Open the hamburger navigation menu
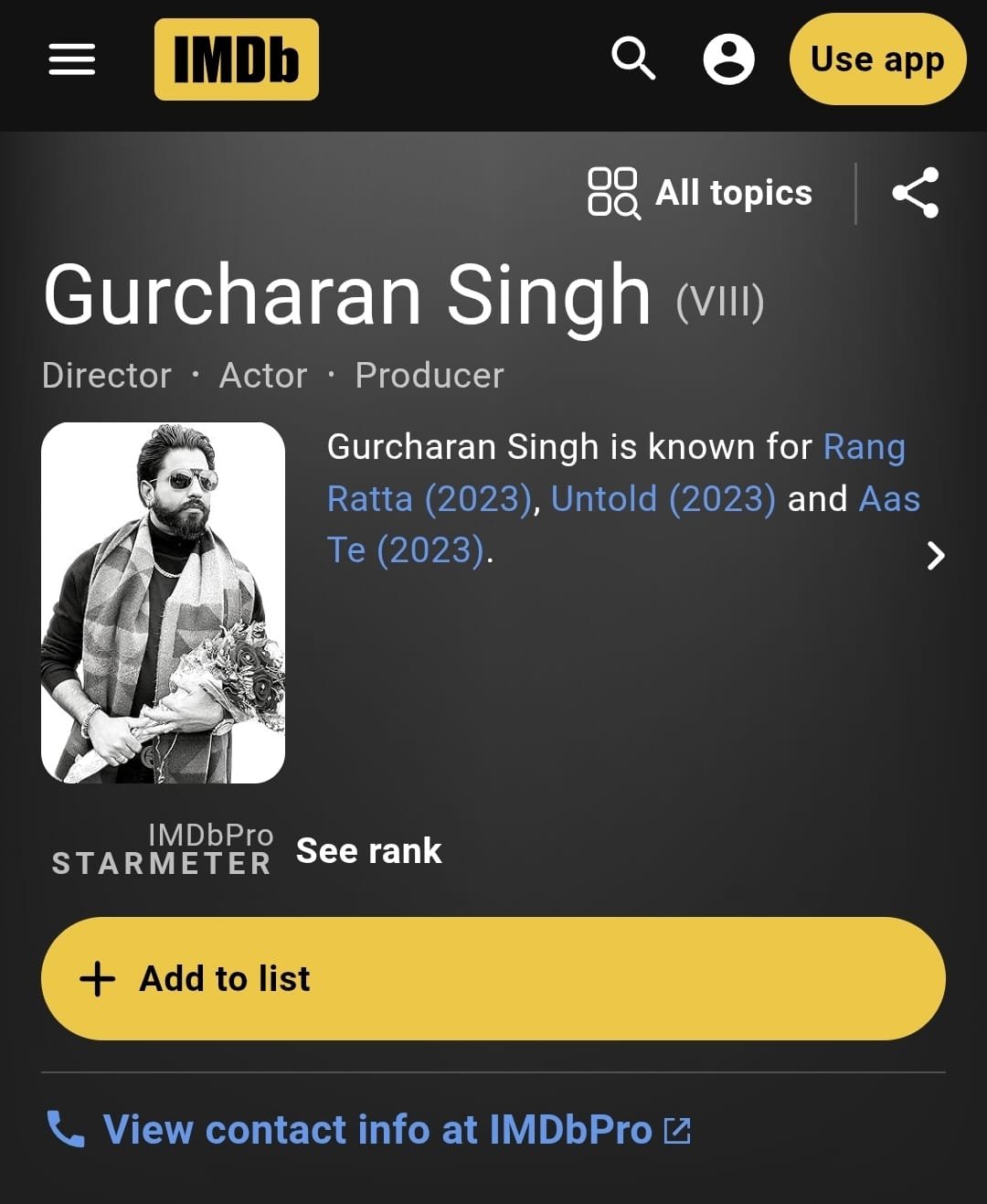 (x=71, y=59)
